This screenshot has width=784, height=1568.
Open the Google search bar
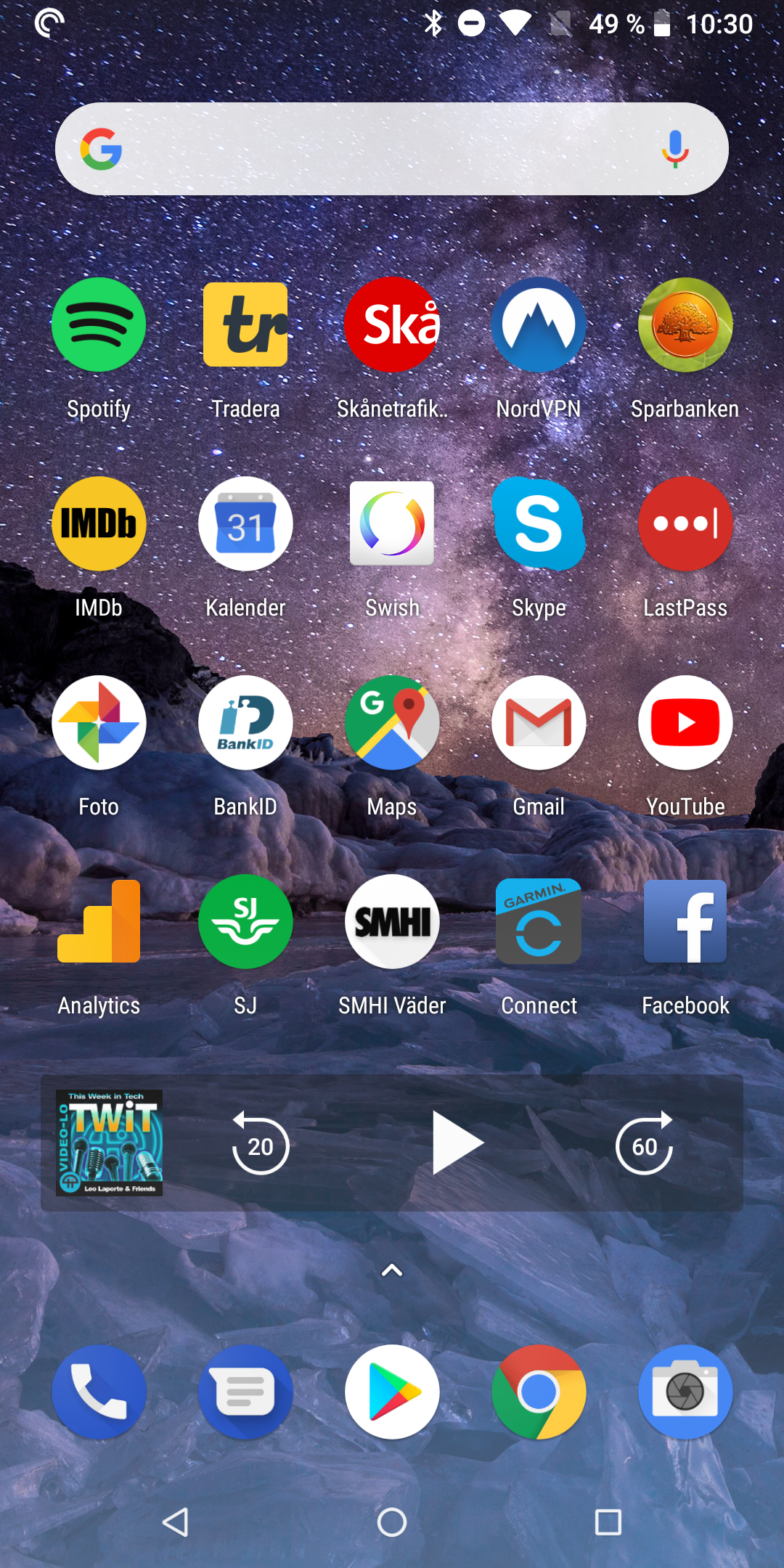377,149
